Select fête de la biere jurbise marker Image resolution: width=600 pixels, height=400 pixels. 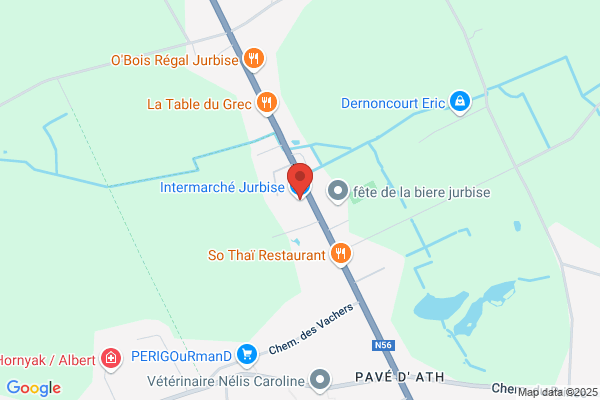pyautogui.click(x=338, y=191)
